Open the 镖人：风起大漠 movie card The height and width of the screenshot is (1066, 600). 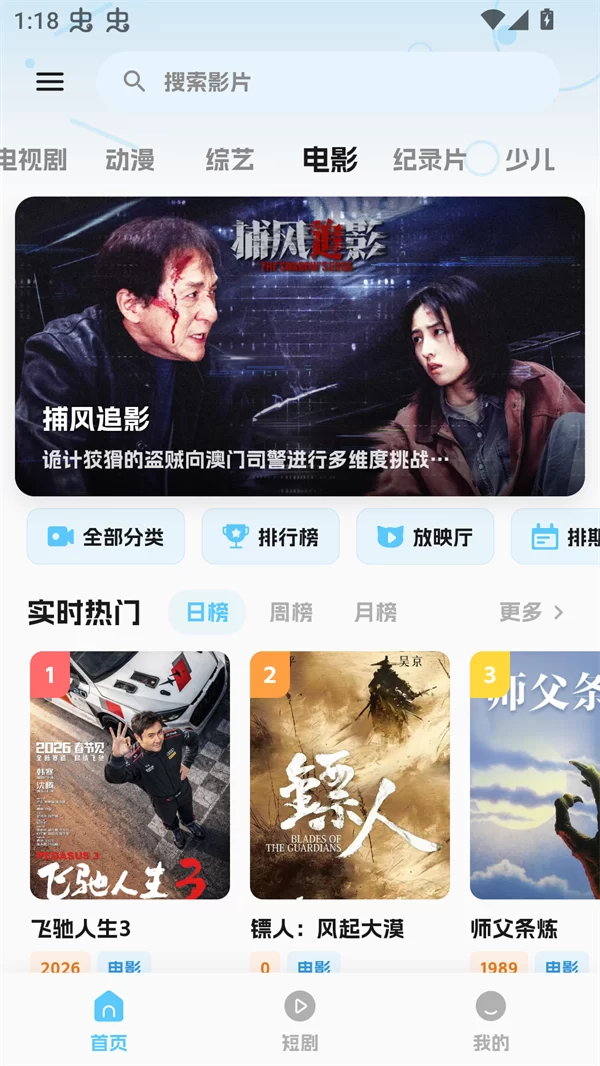tap(350, 775)
